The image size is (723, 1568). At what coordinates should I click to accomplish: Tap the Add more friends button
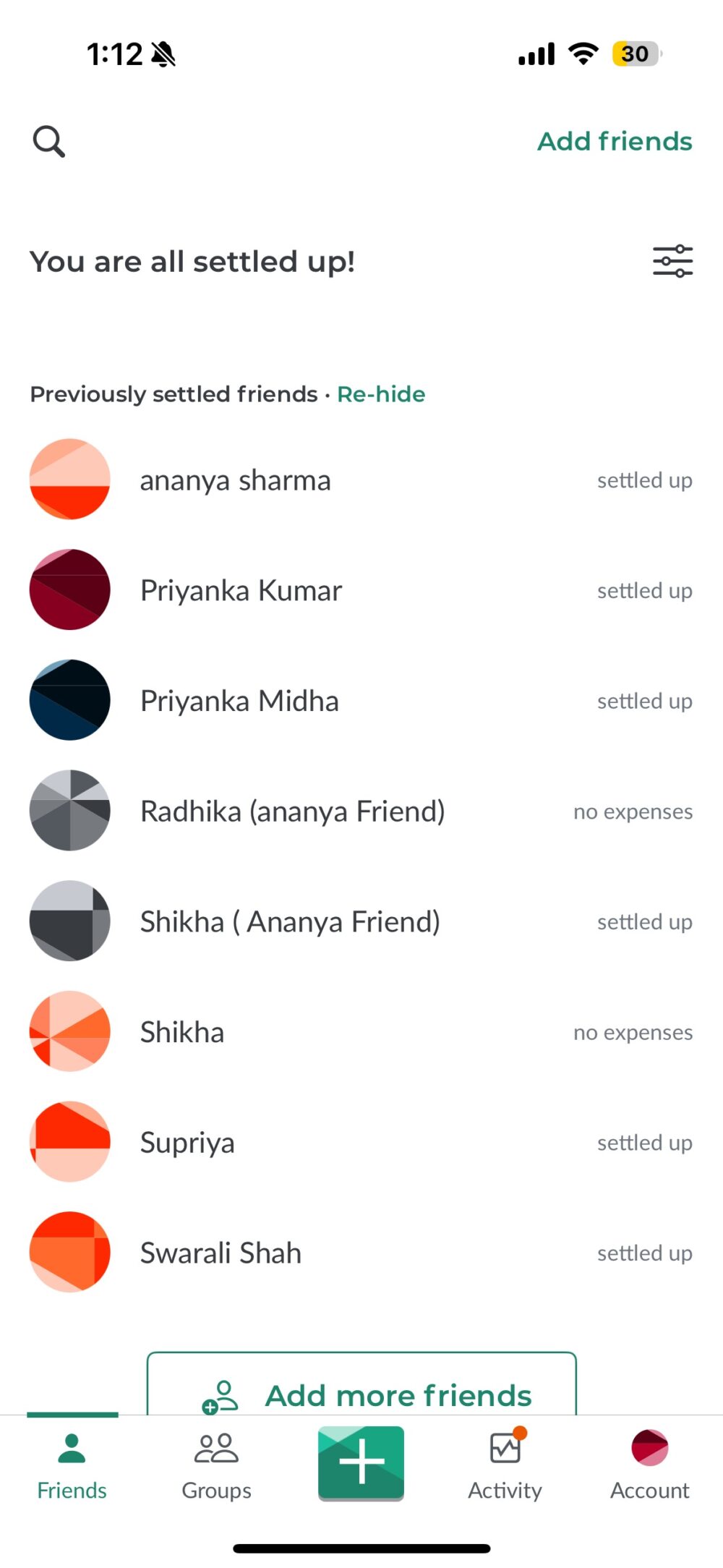coord(361,1392)
